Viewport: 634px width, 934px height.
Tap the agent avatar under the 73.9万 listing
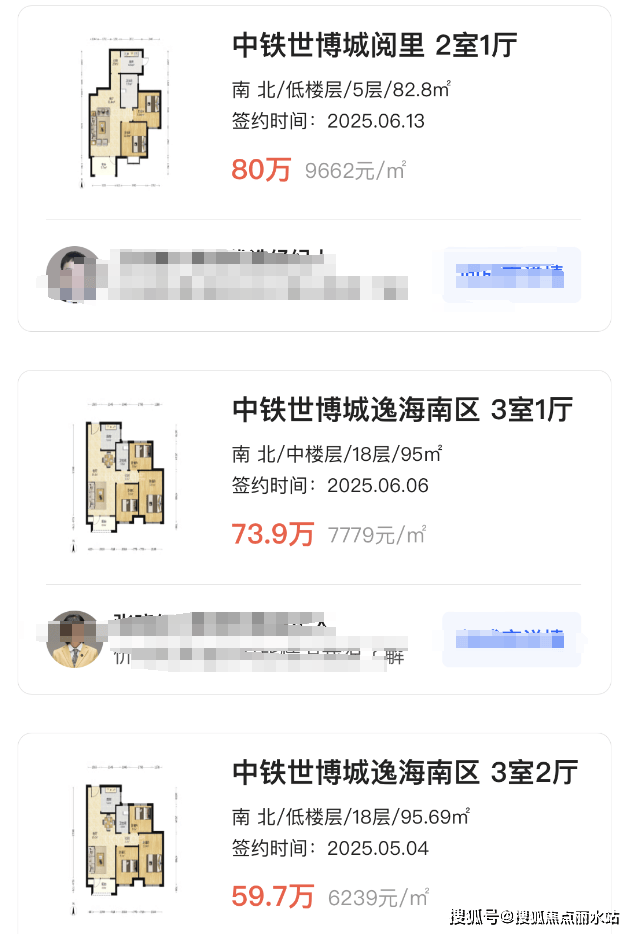[75, 640]
